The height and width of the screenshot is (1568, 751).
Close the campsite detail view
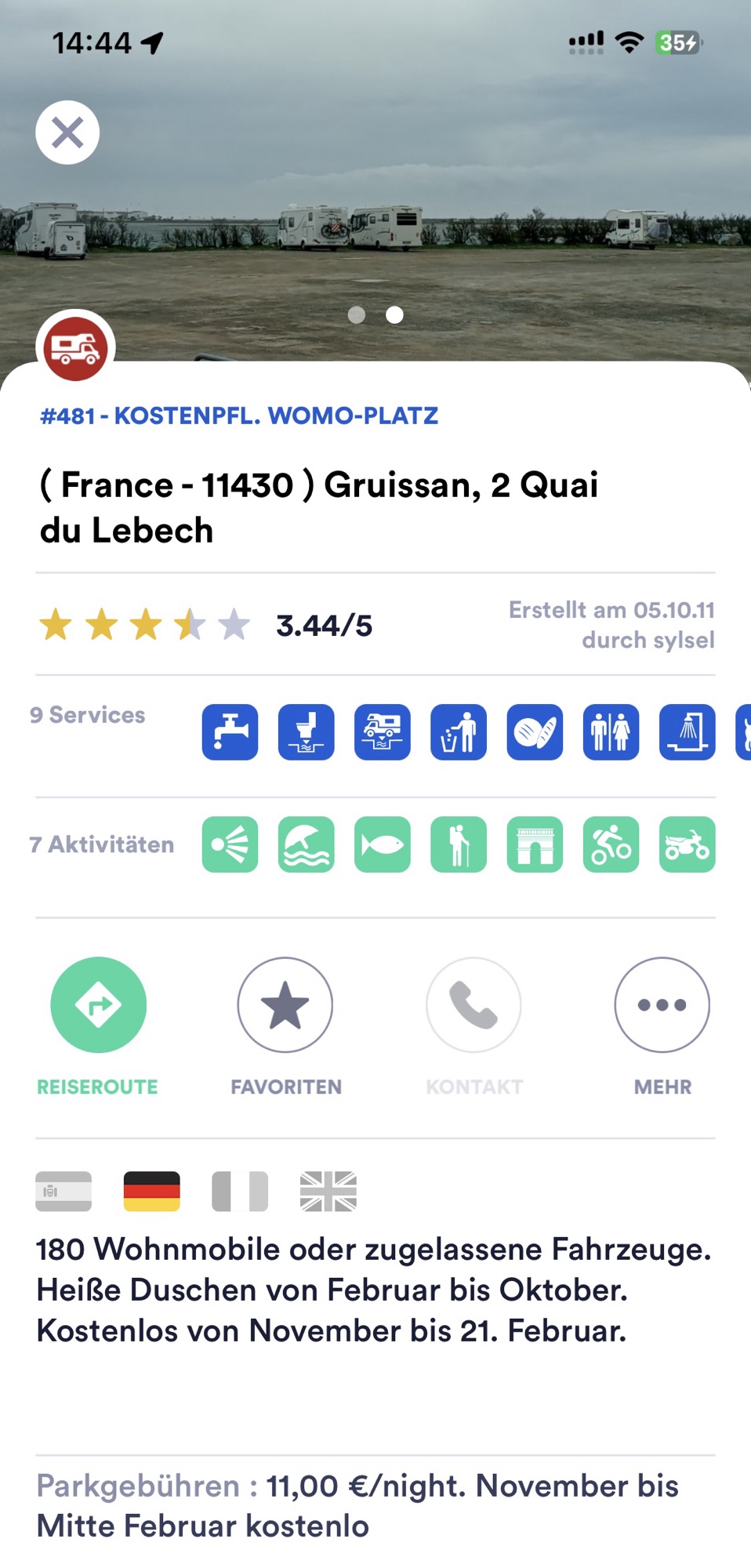click(67, 132)
